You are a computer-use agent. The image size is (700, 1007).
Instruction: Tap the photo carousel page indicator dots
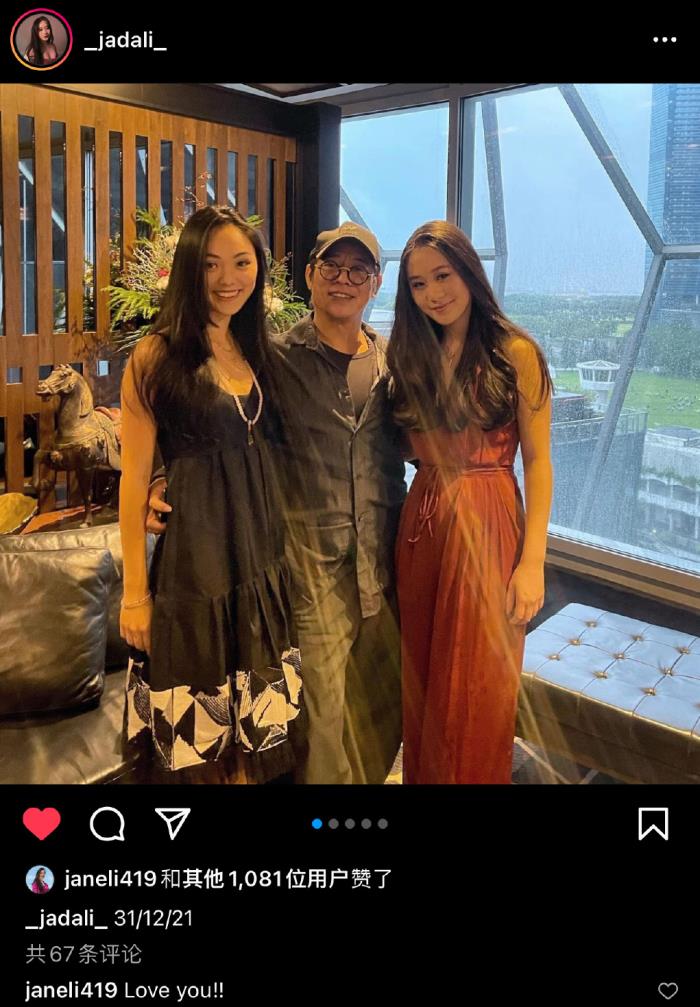(349, 824)
